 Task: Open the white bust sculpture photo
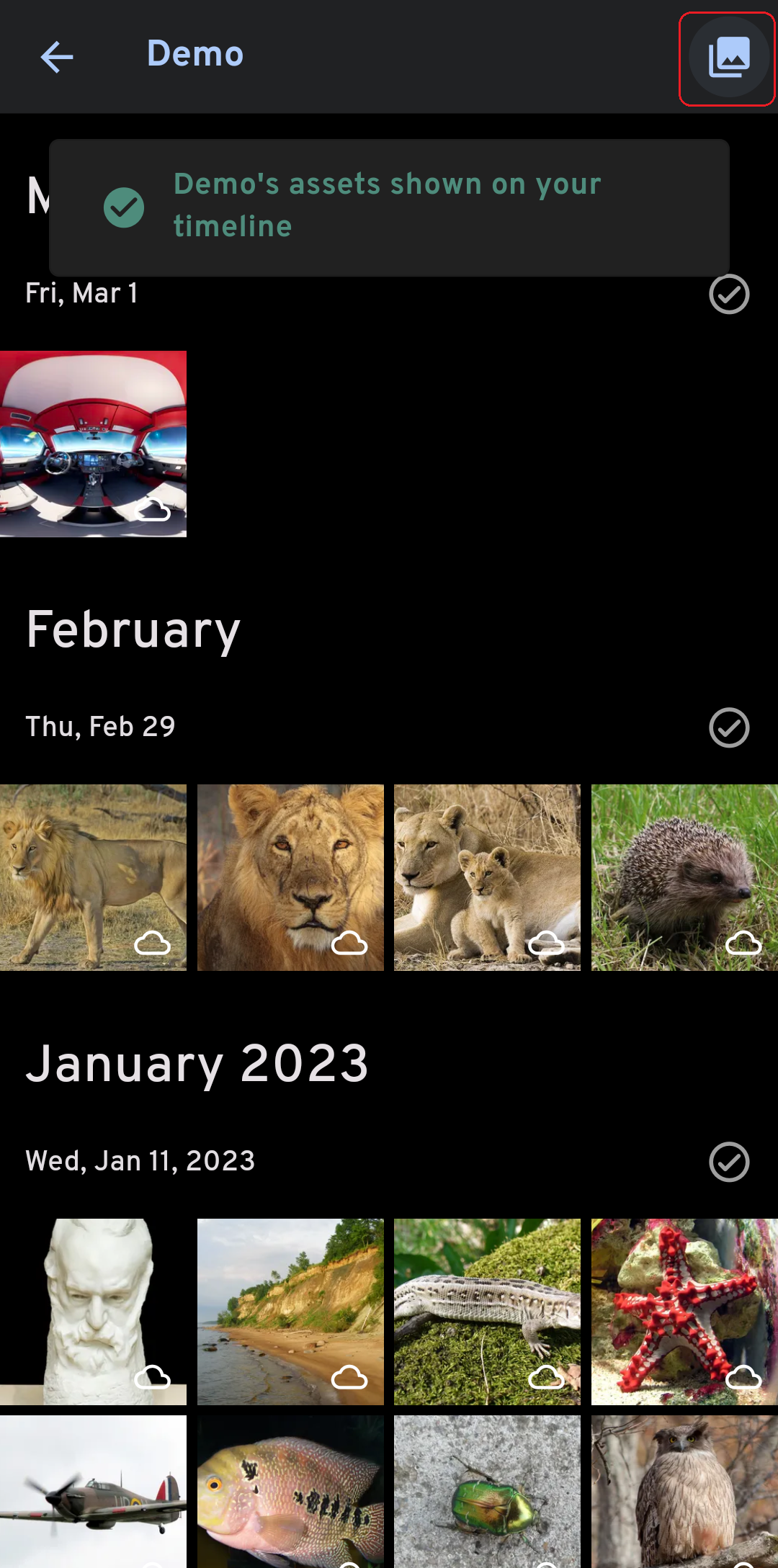tap(93, 1312)
